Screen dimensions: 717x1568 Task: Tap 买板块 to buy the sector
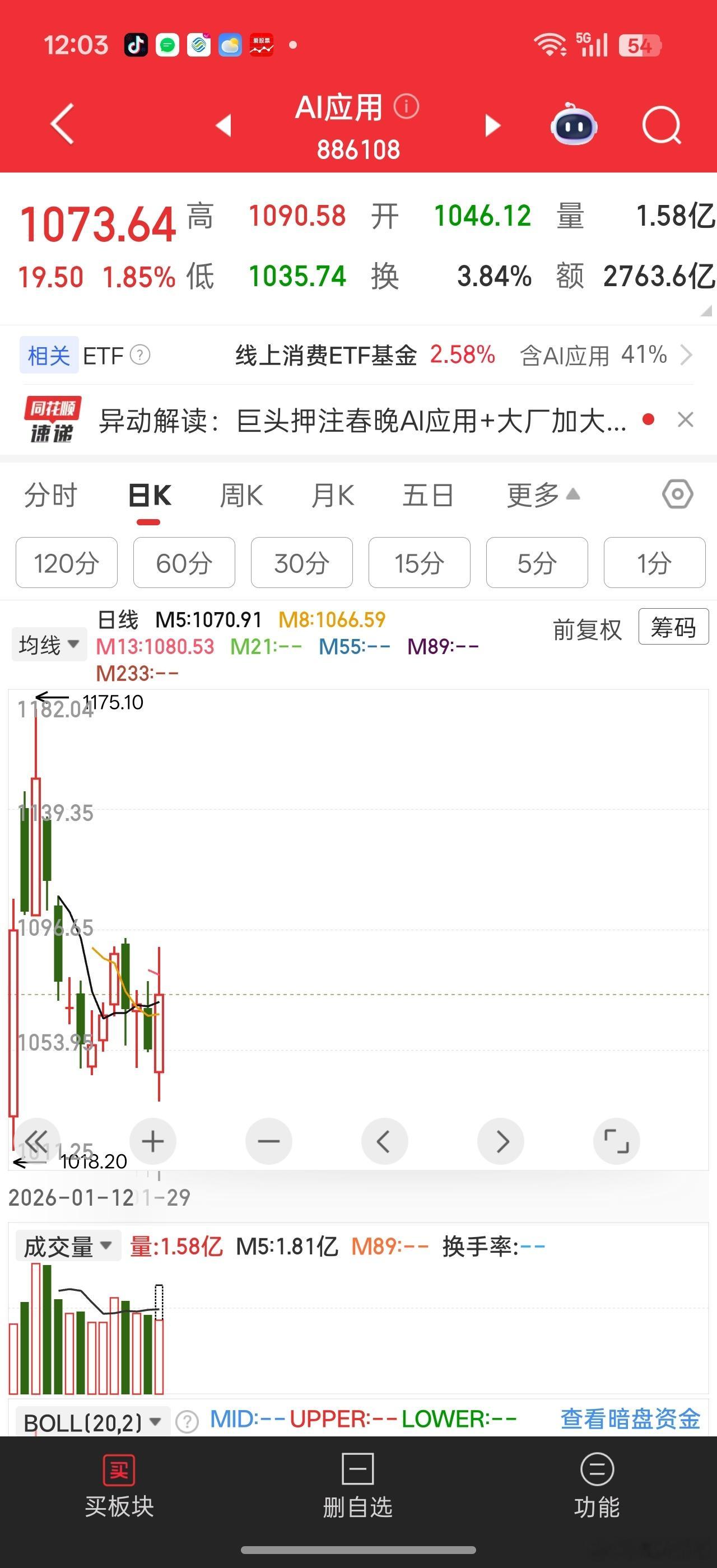click(119, 1486)
